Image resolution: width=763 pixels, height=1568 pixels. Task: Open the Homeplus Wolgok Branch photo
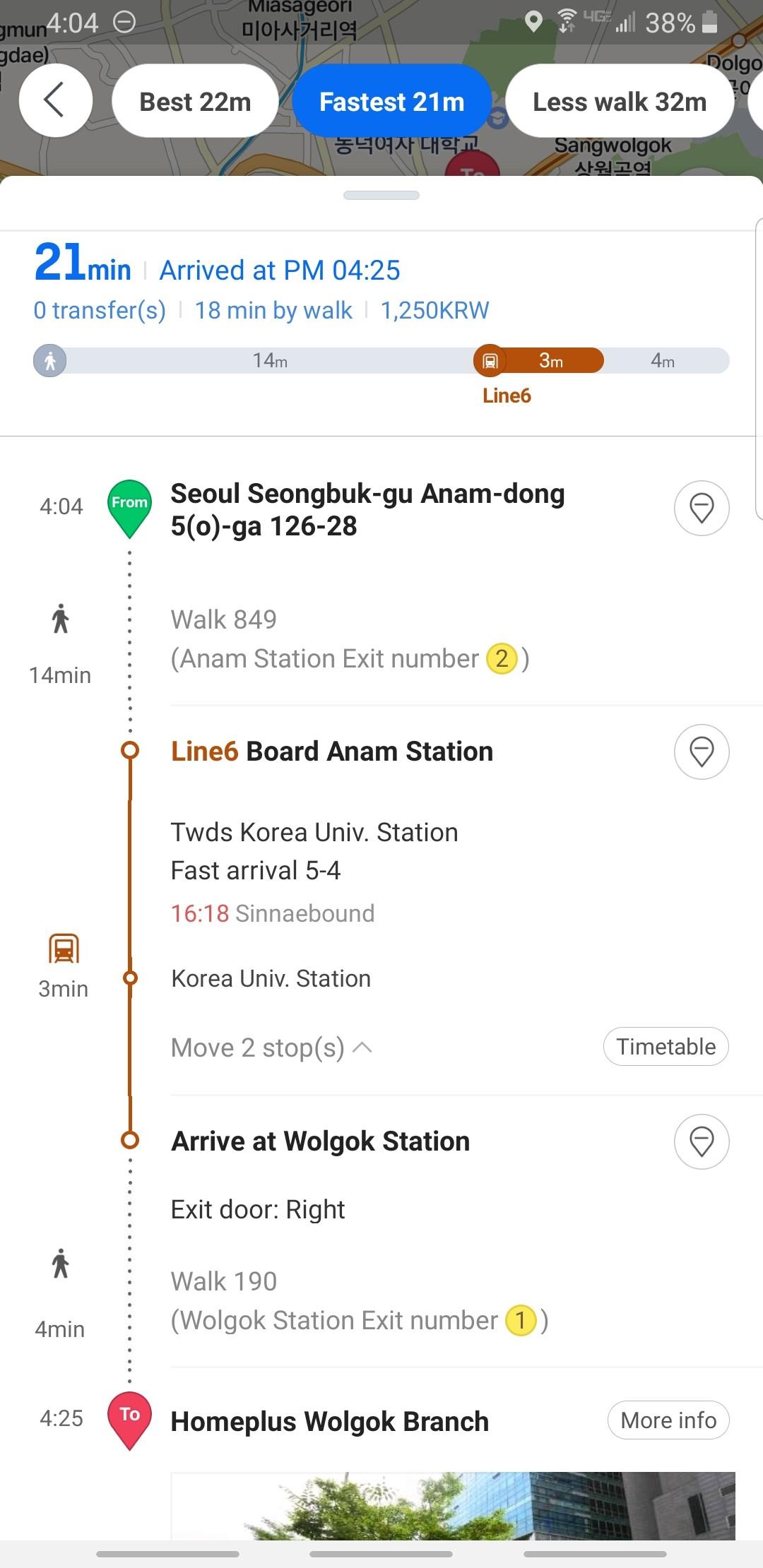(453, 1506)
